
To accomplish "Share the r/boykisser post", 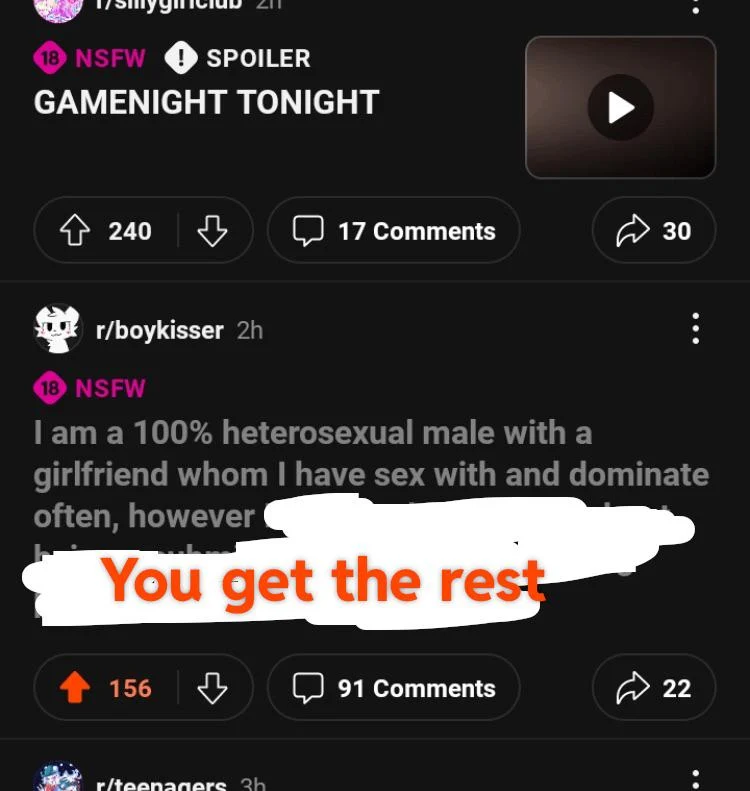I will click(x=654, y=688).
